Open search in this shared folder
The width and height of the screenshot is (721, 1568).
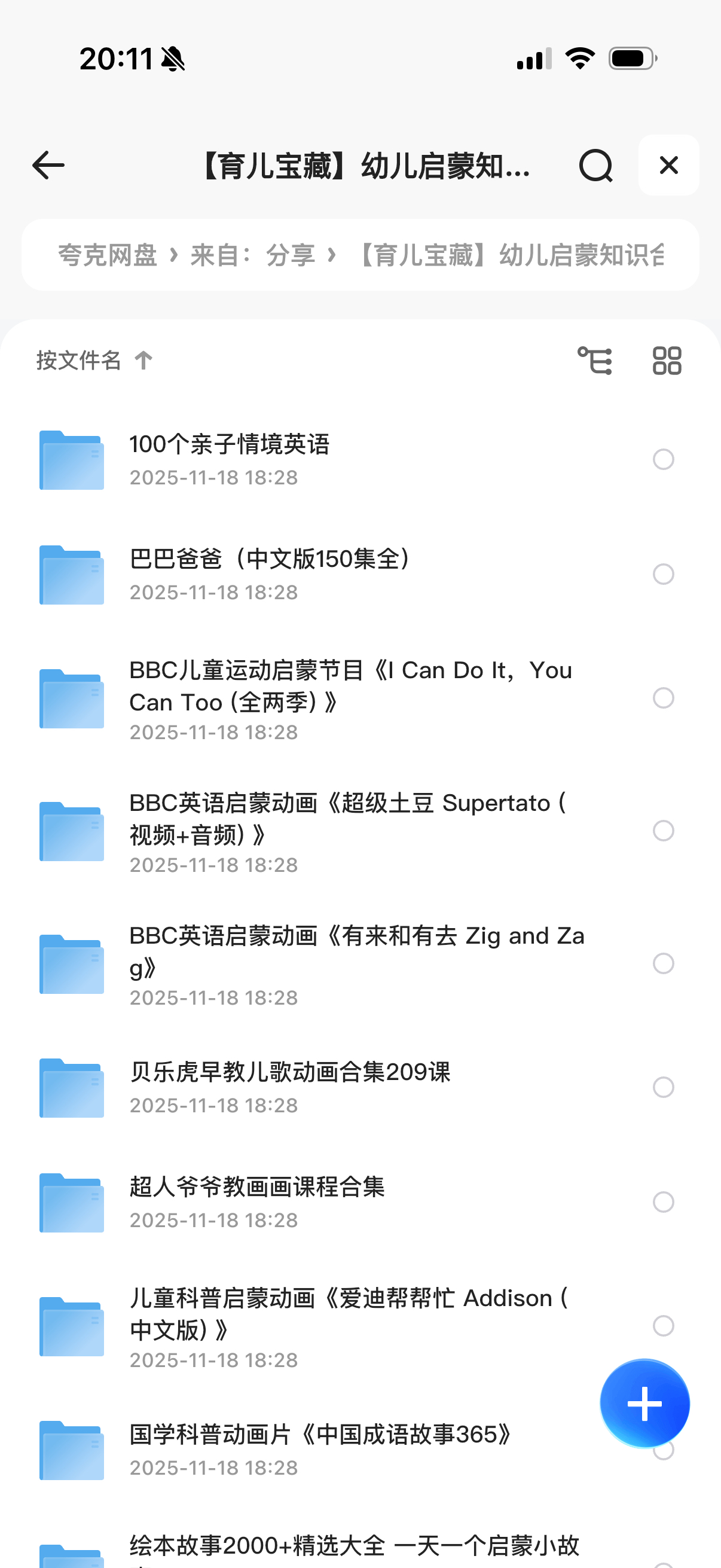point(595,166)
